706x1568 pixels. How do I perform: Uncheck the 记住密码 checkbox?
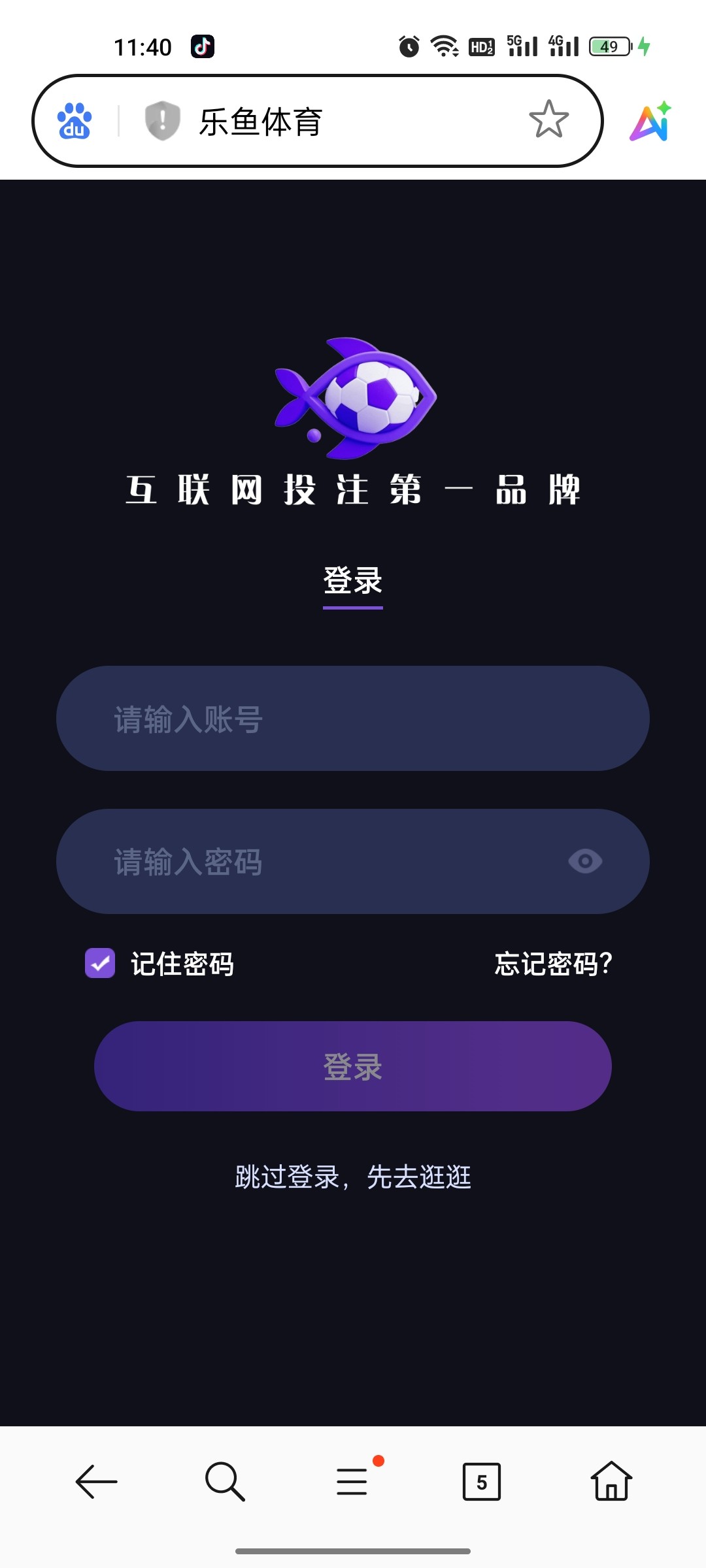[x=100, y=964]
